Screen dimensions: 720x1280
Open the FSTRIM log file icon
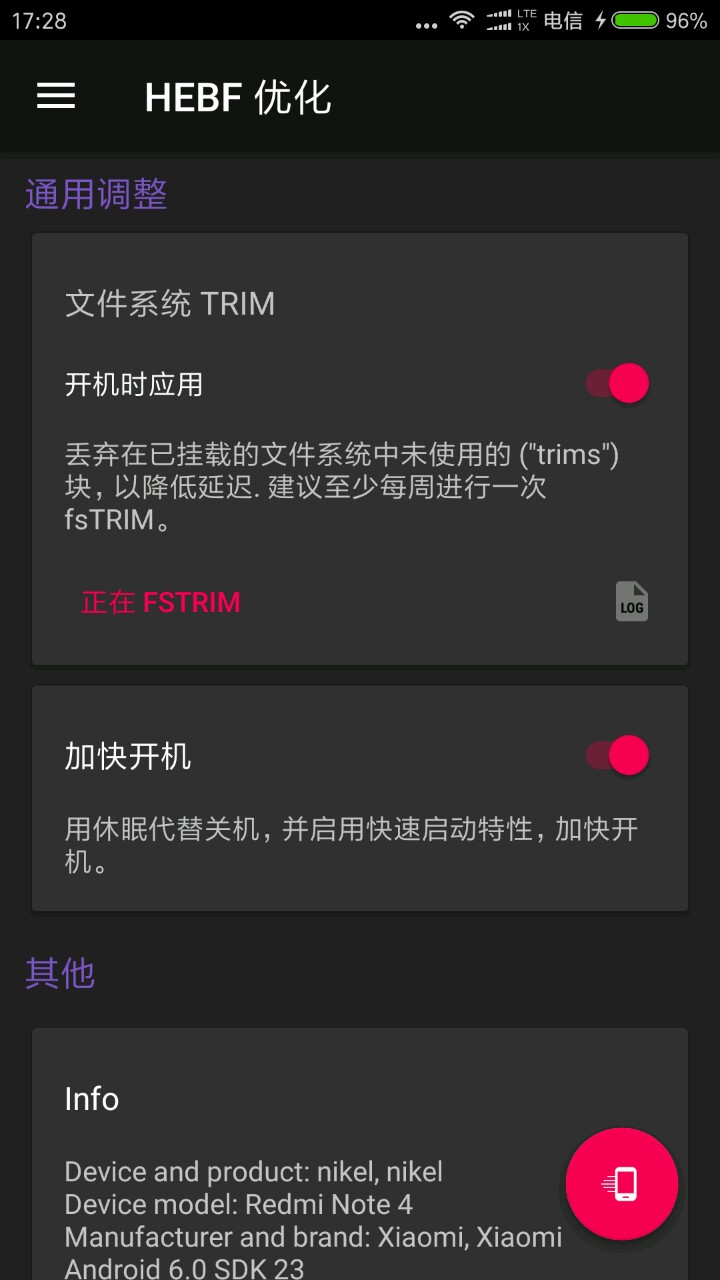[x=631, y=602]
